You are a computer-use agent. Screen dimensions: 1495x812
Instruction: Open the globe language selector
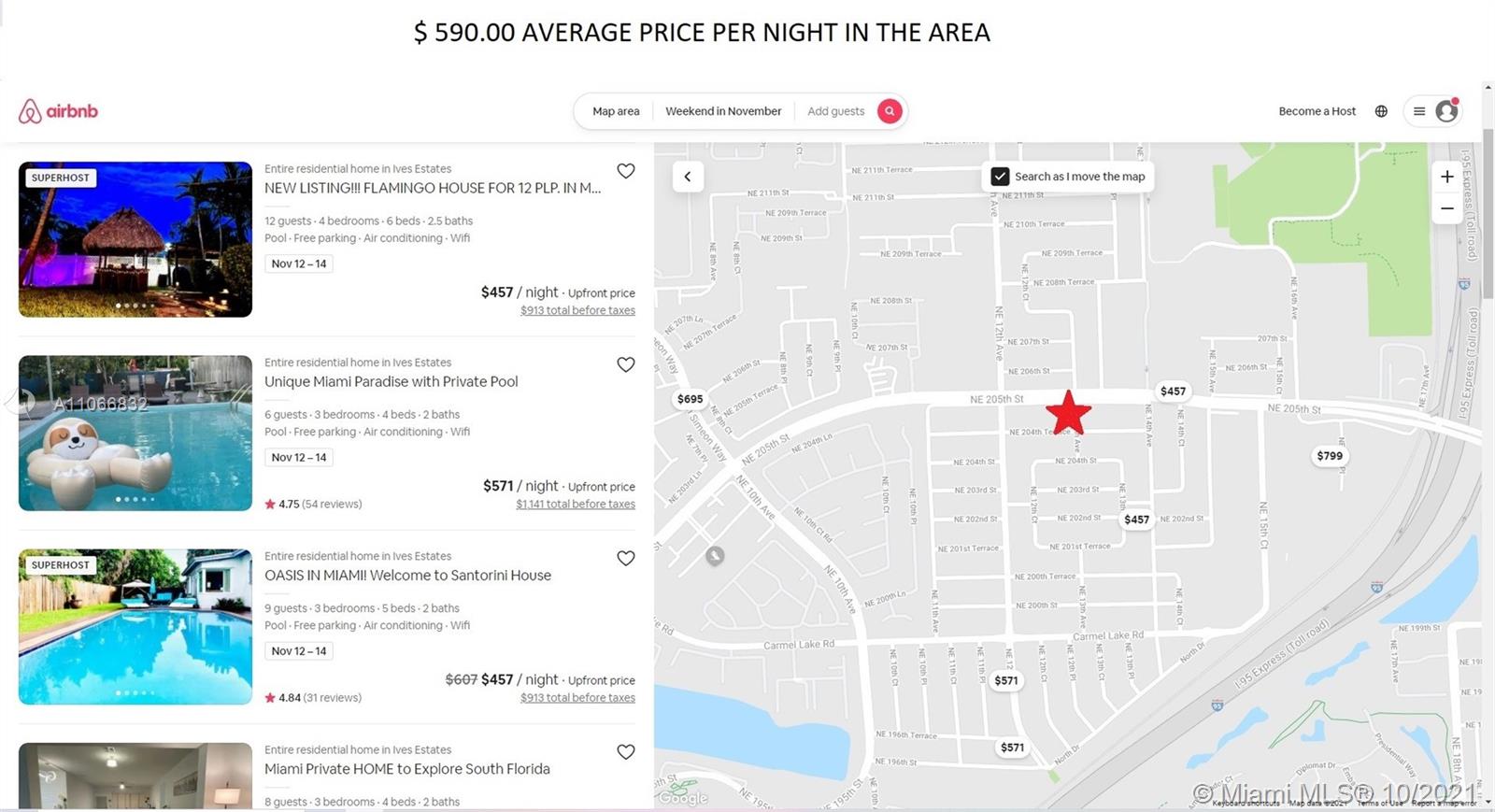click(x=1381, y=111)
